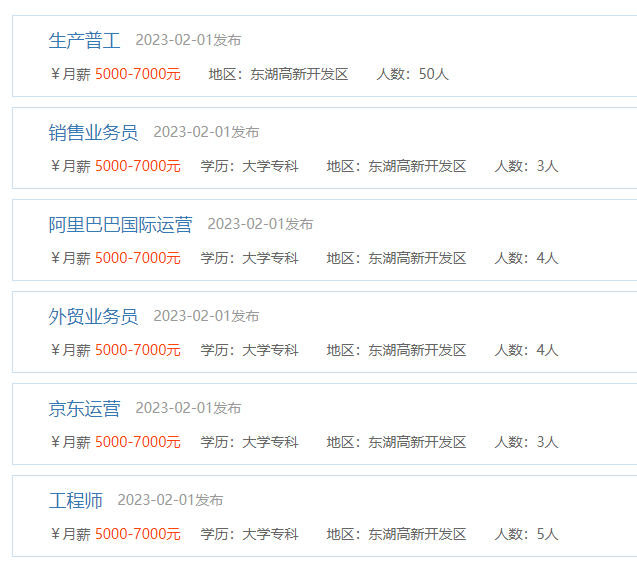Open 外贸业务员 job details
This screenshot has width=637, height=565.
click(x=93, y=317)
